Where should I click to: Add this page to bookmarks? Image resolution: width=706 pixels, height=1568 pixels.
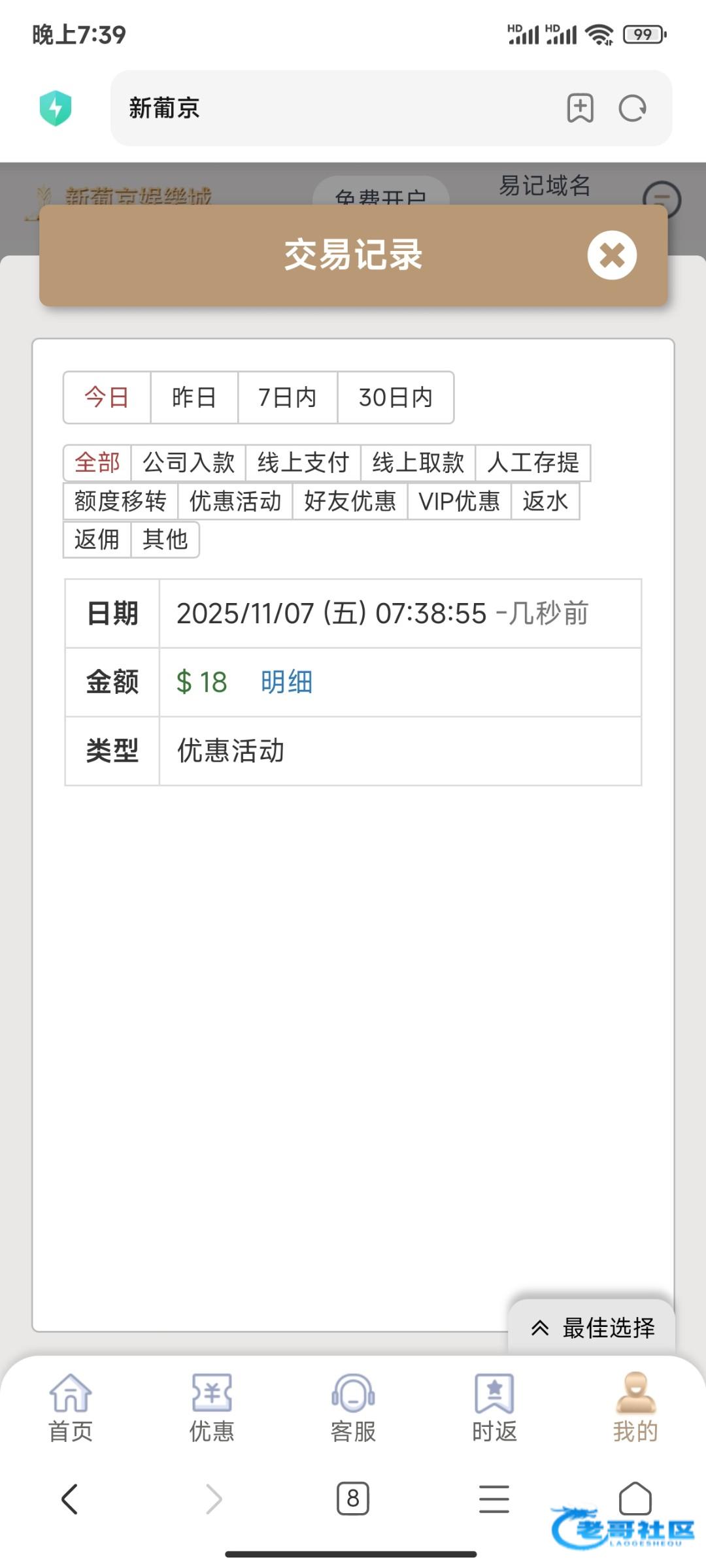pyautogui.click(x=580, y=108)
